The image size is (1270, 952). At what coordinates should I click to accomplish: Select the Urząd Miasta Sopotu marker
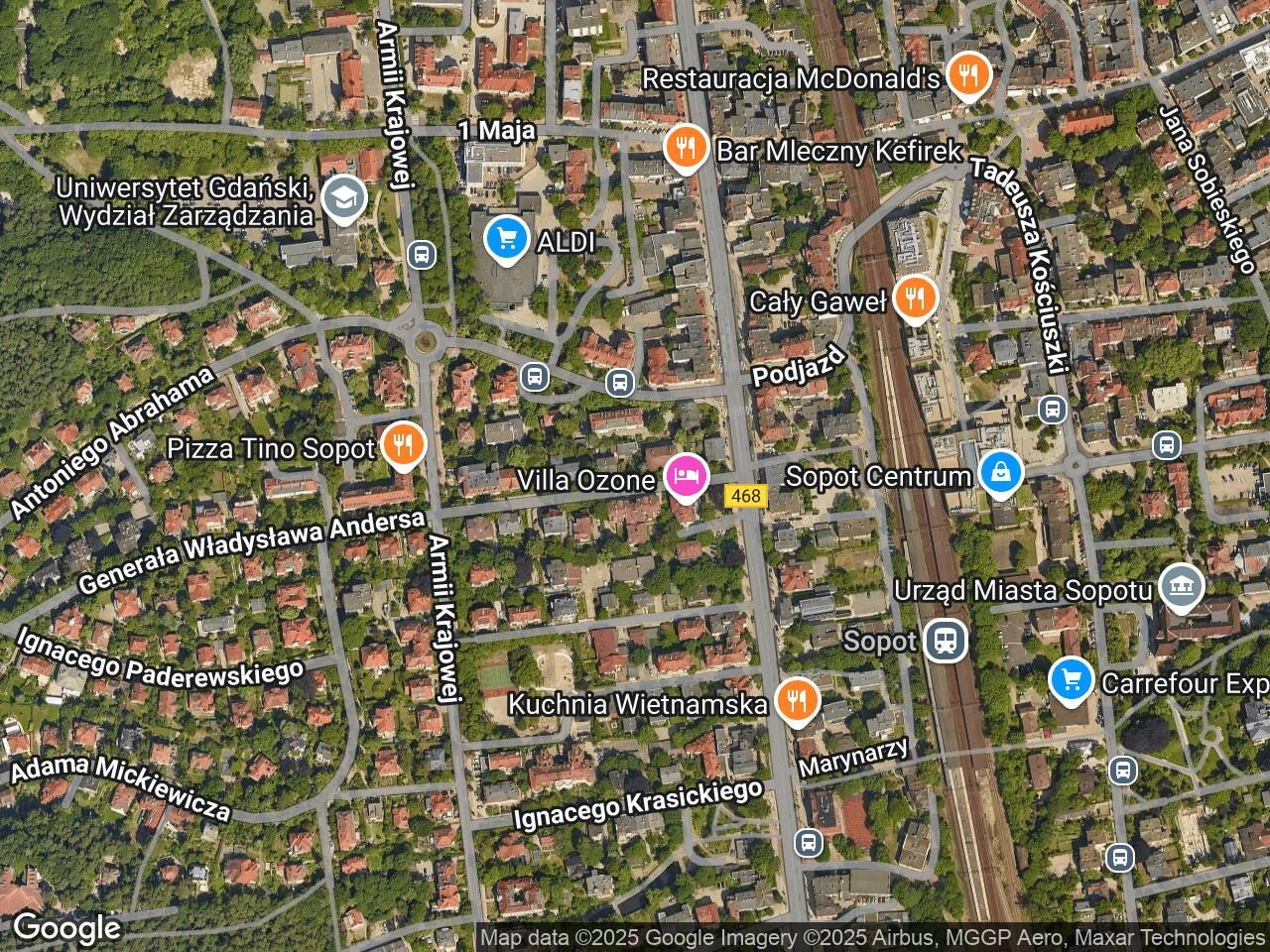pos(1181,588)
